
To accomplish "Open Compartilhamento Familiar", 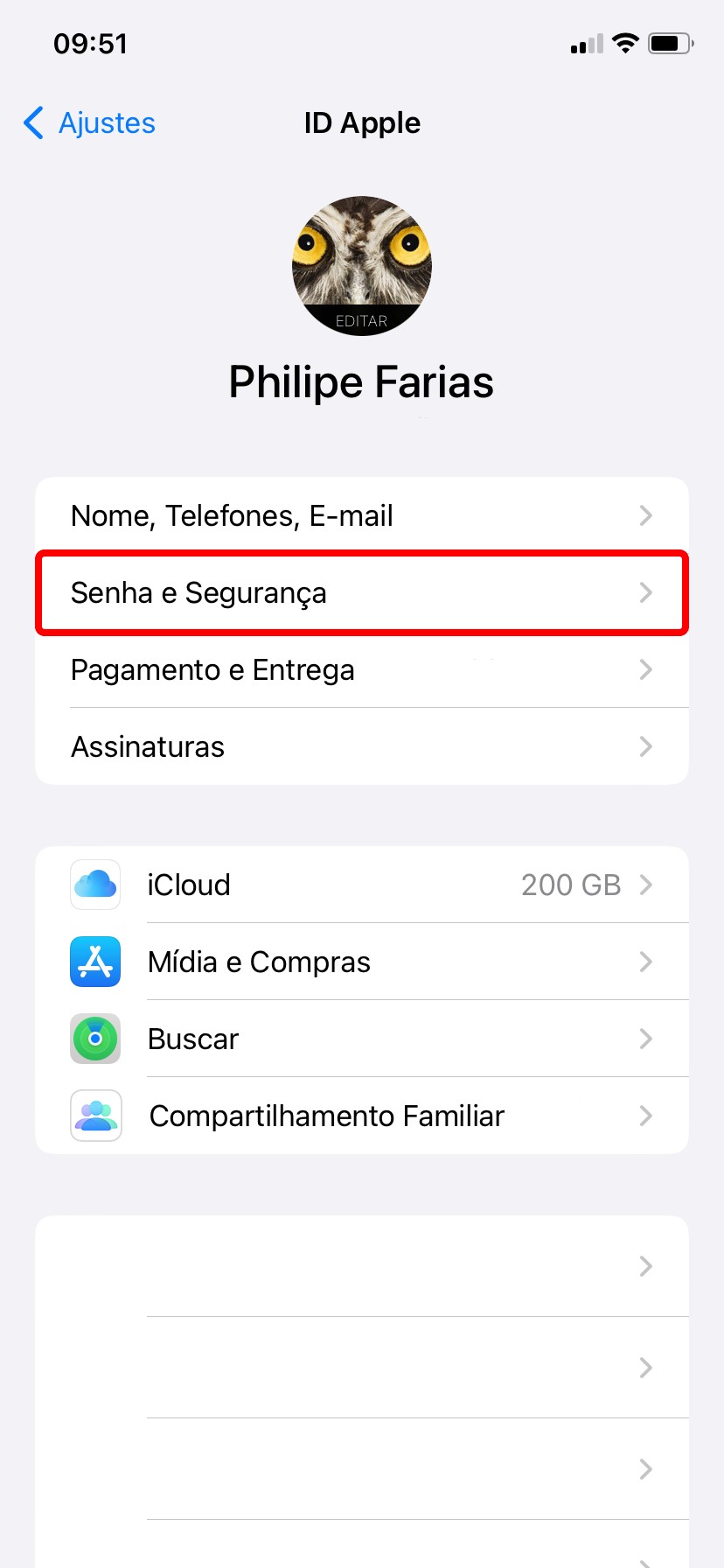I will [x=361, y=1116].
